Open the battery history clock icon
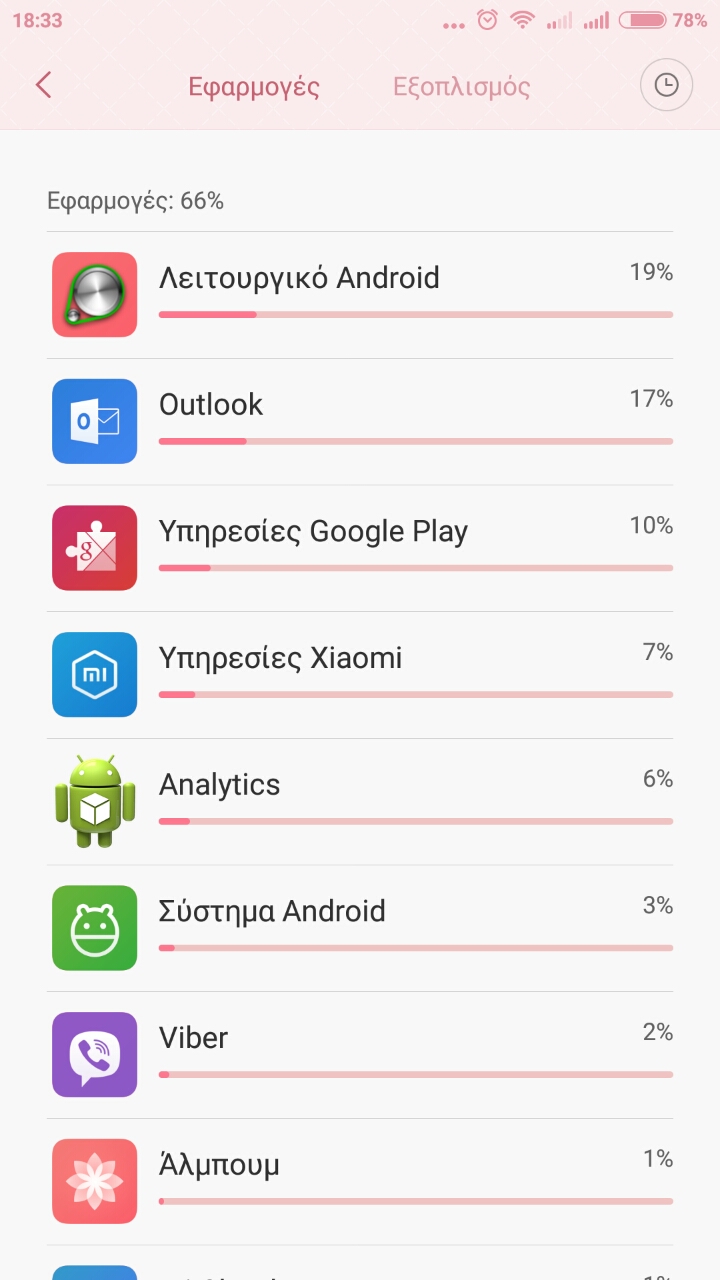720x1280 pixels. 666,86
